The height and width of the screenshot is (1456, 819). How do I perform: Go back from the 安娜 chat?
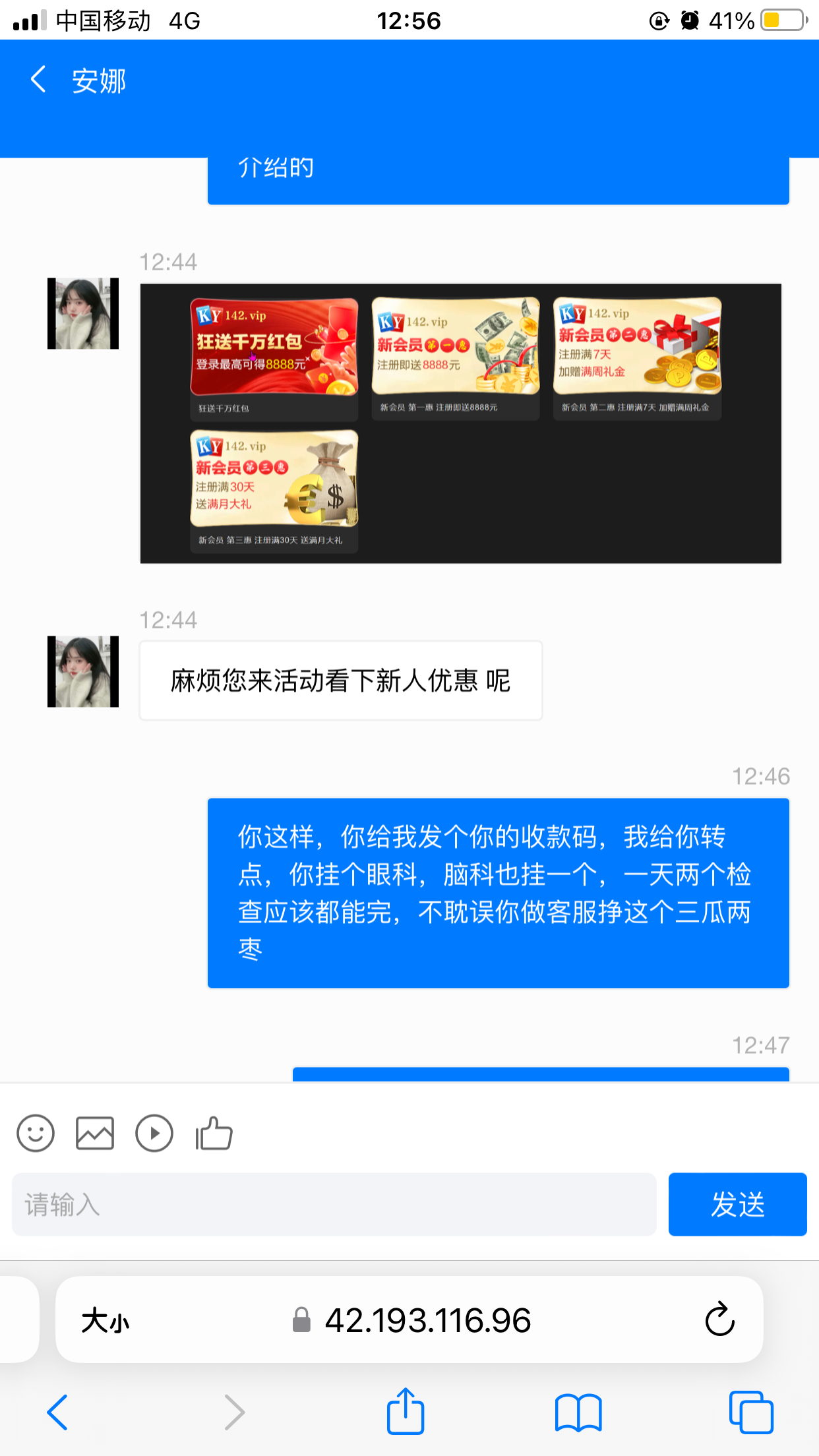coord(38,80)
